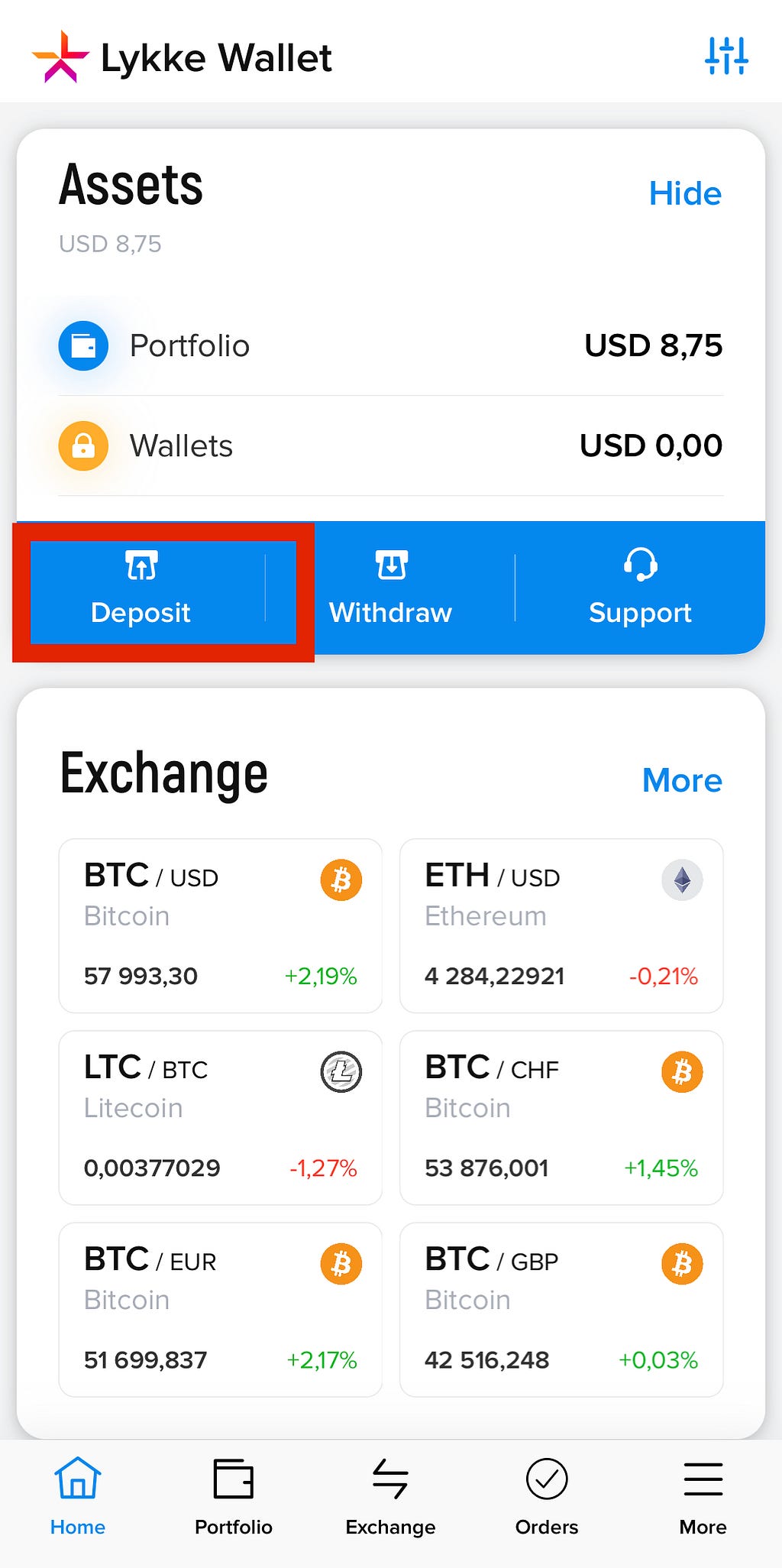Open the BTC / EUR pair card

point(220,1309)
